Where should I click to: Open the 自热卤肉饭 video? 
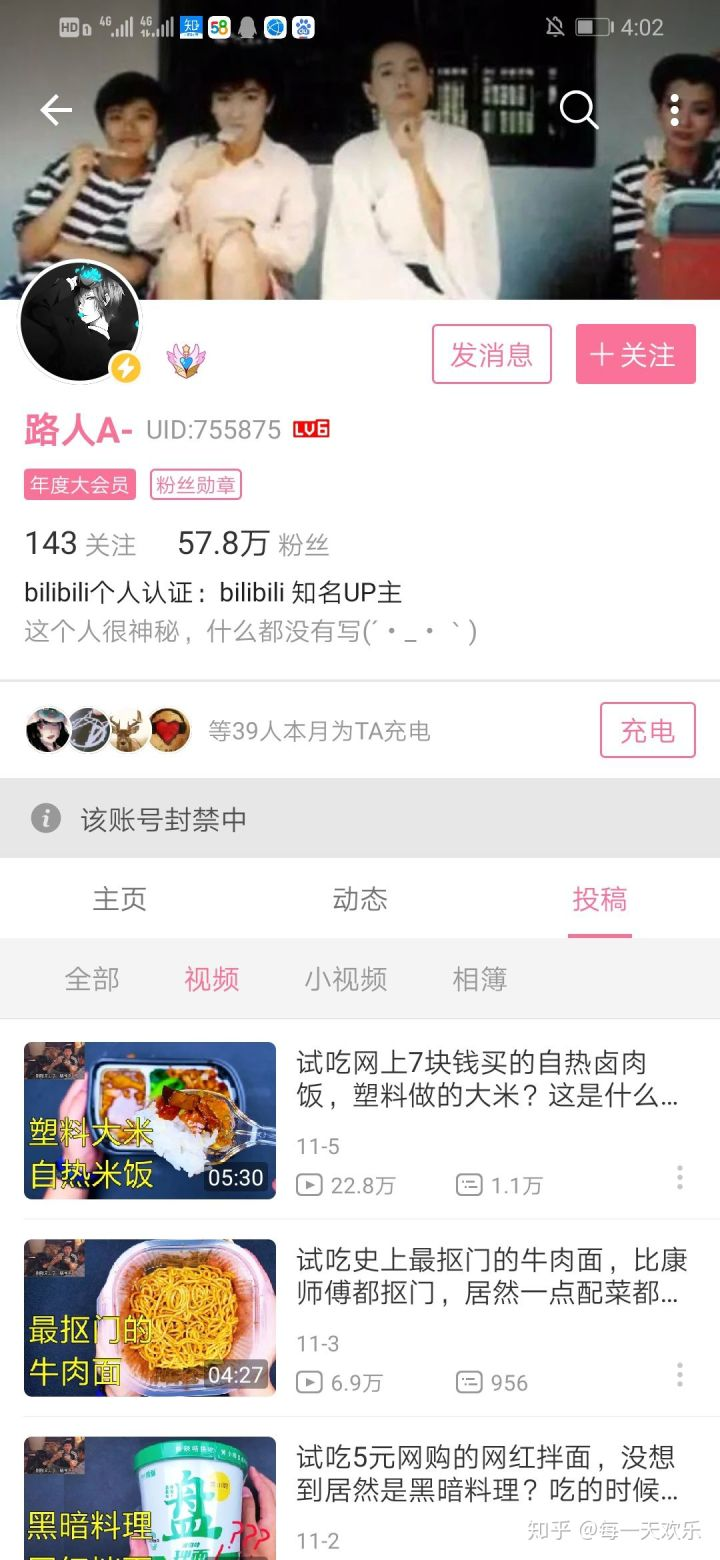[487, 1079]
